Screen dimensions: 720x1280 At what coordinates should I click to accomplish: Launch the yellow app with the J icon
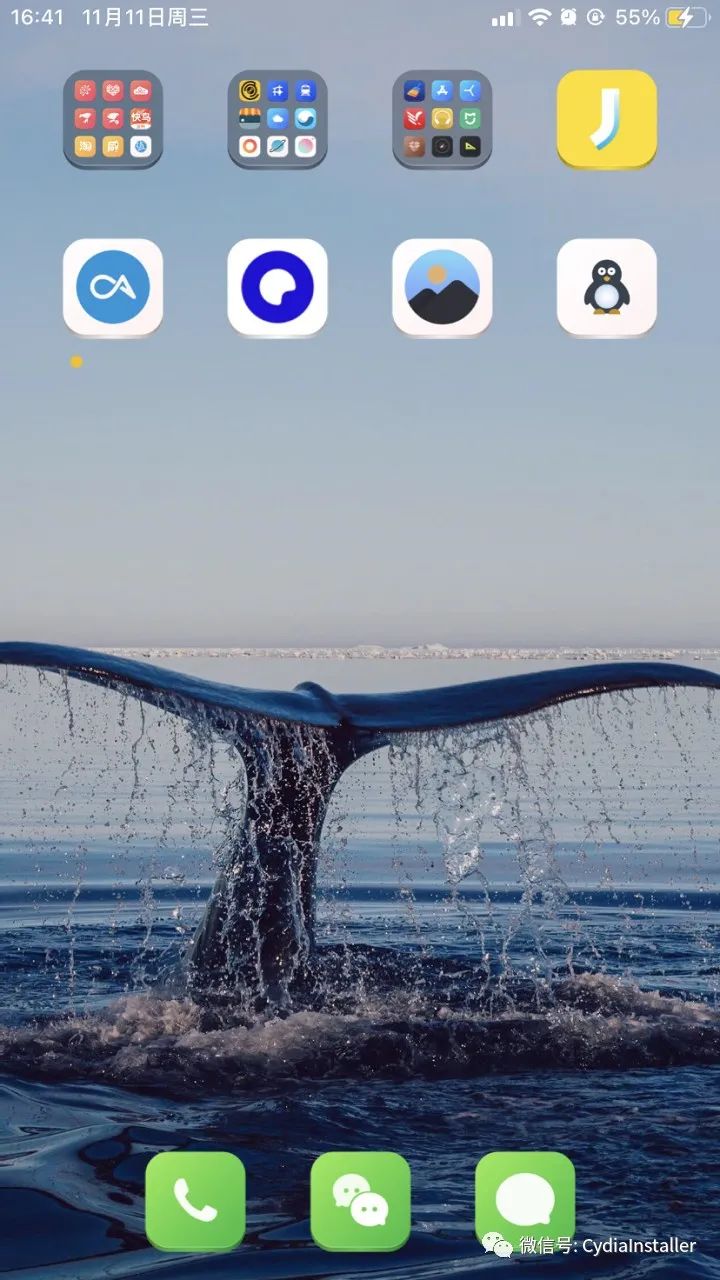pos(607,119)
